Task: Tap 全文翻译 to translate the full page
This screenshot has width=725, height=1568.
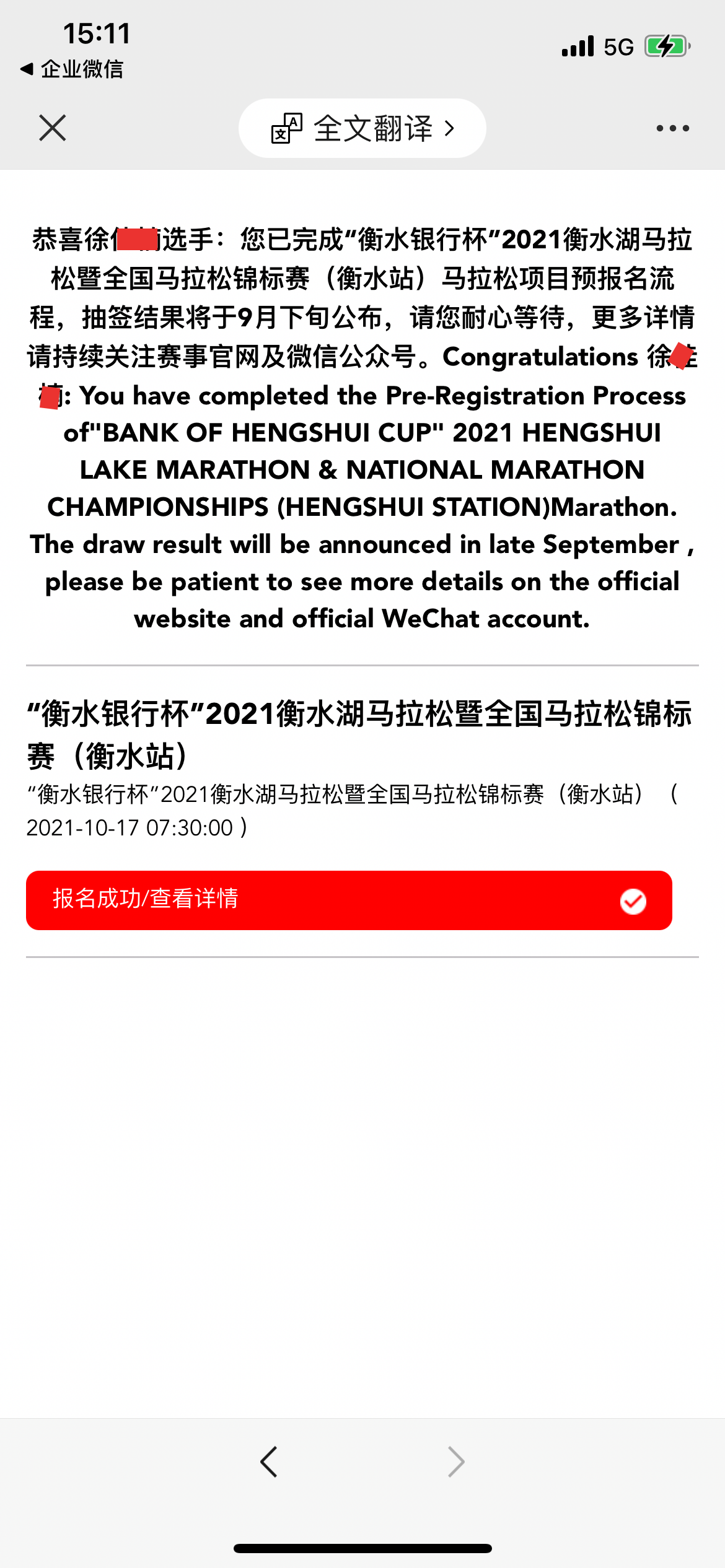Action: [362, 128]
